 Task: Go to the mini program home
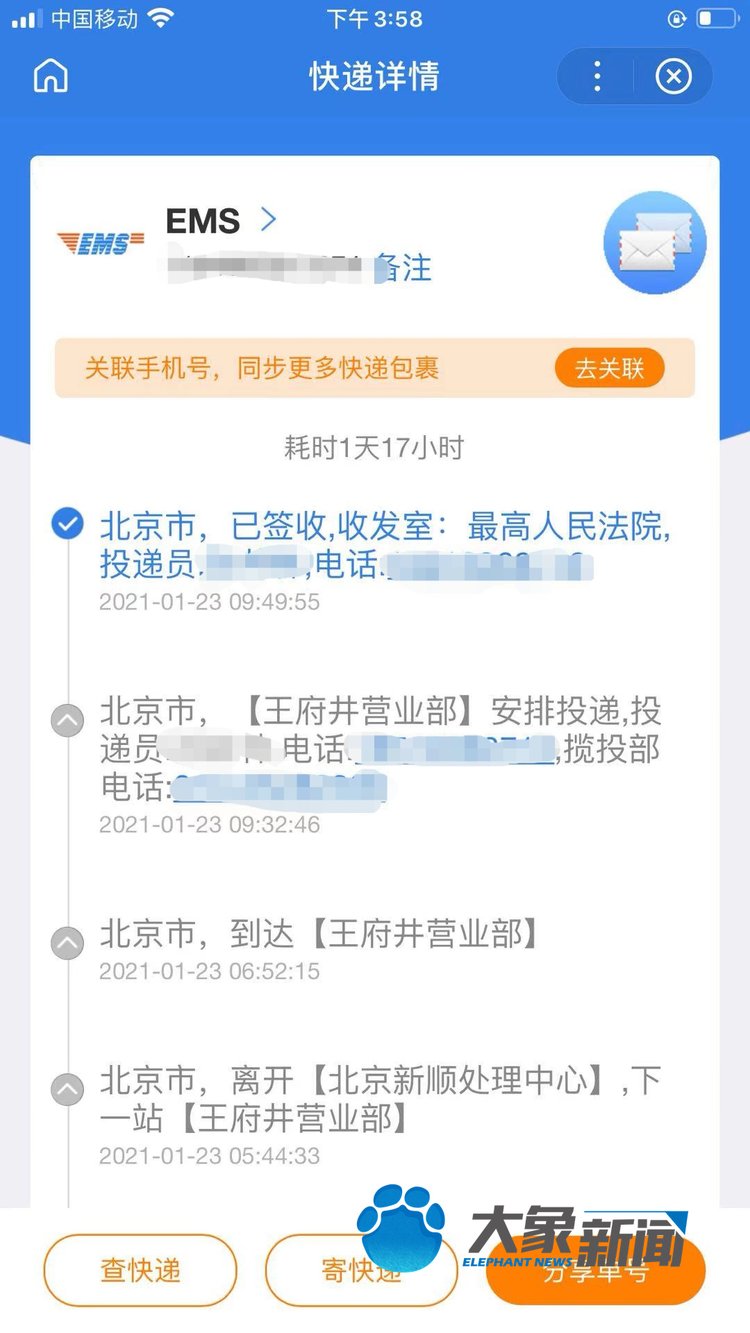coord(51,76)
